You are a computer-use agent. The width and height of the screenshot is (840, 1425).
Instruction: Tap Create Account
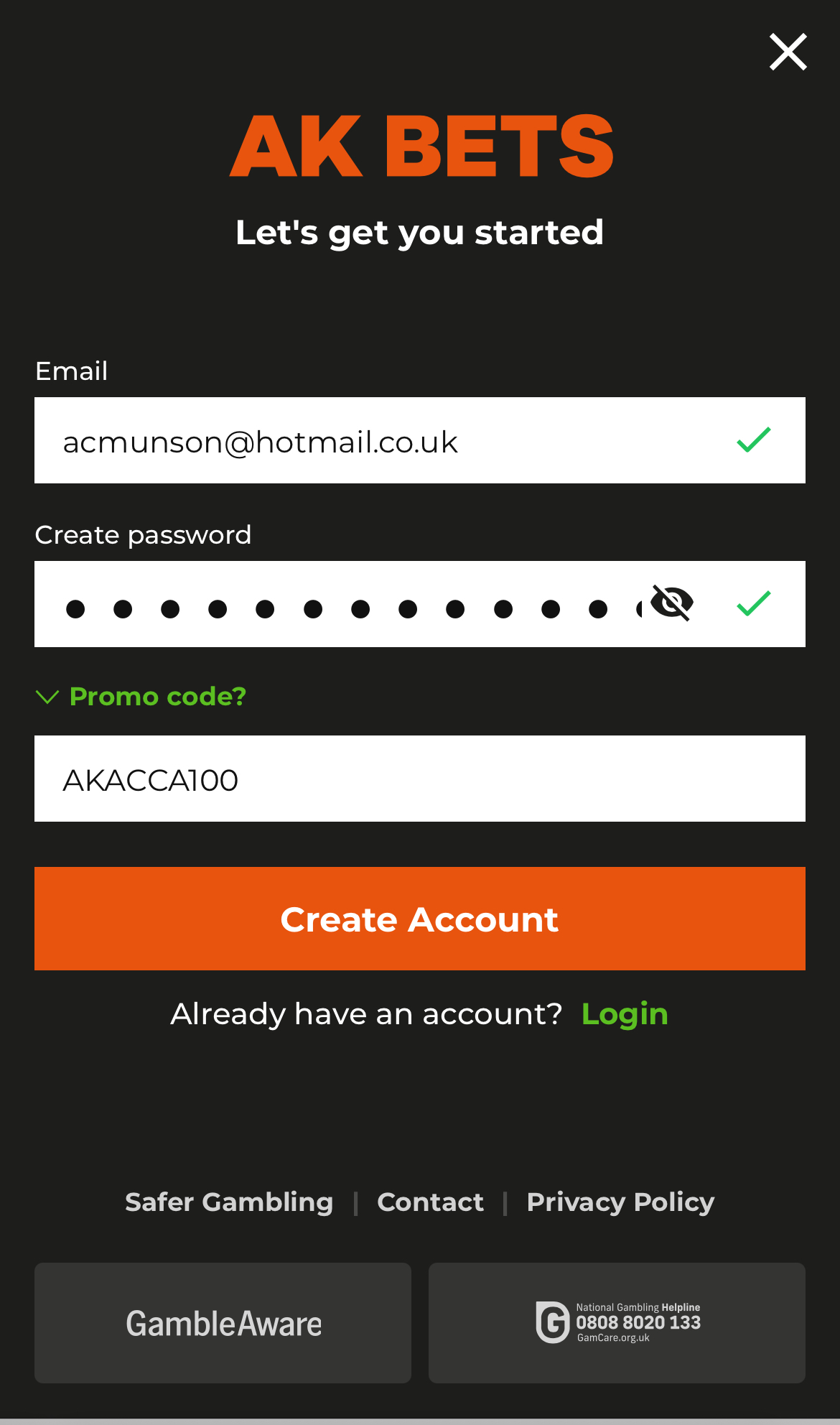pos(419,919)
